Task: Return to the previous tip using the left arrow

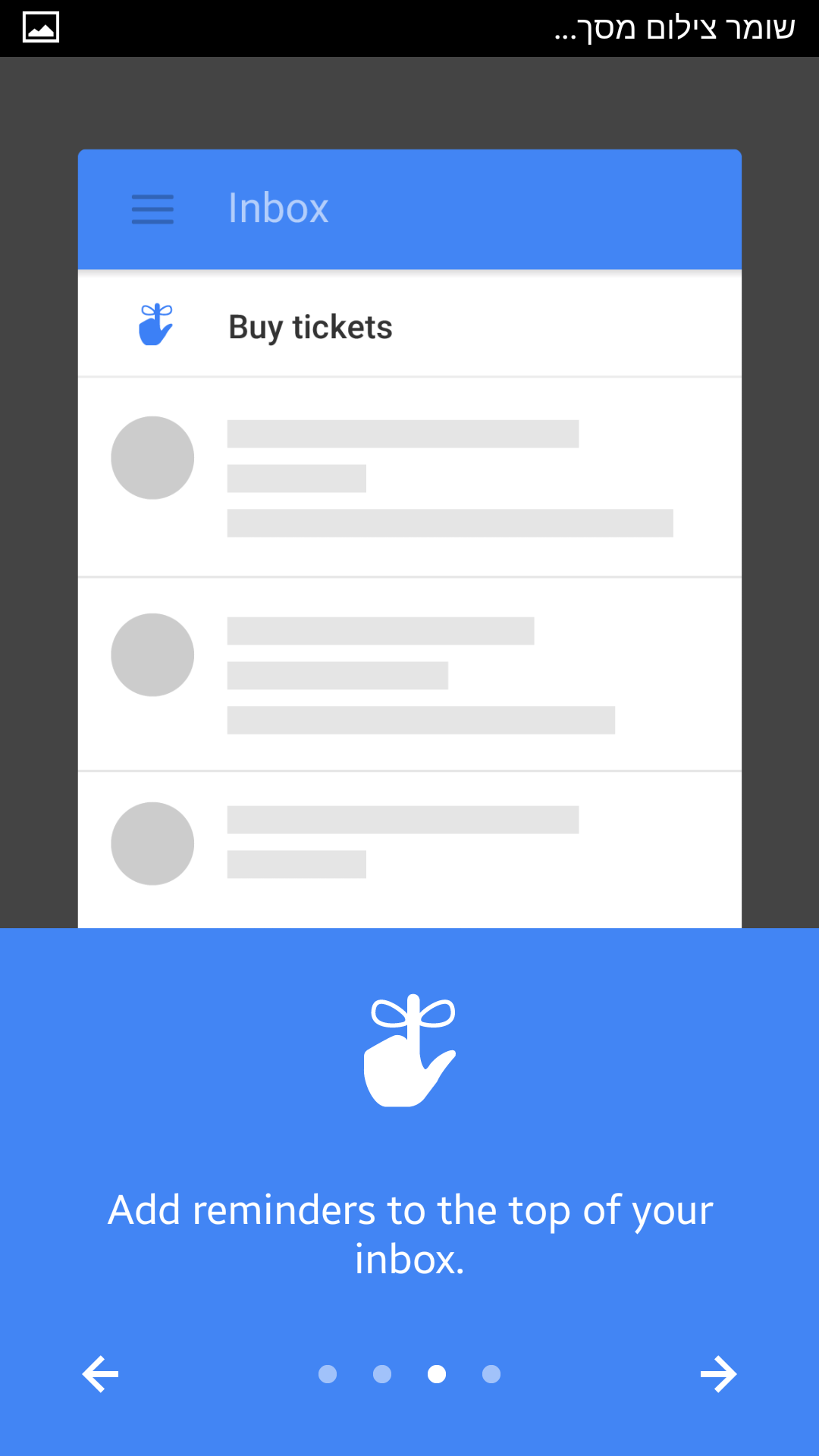Action: [x=100, y=1374]
